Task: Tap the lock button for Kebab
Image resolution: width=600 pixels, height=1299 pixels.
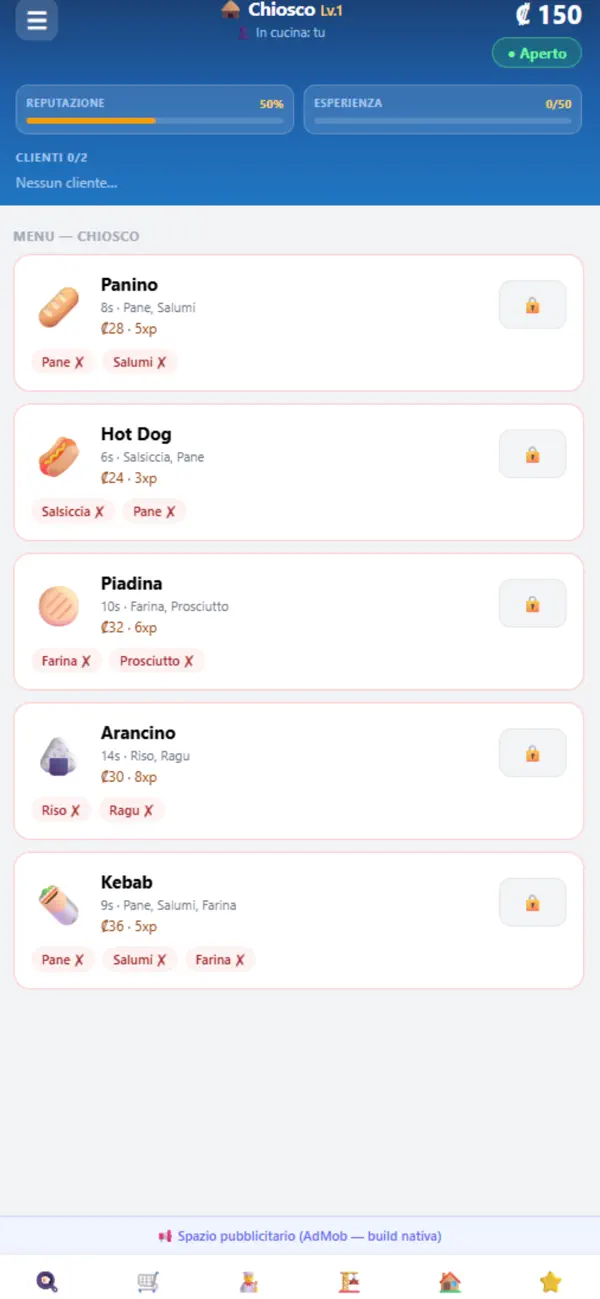Action: (x=532, y=902)
